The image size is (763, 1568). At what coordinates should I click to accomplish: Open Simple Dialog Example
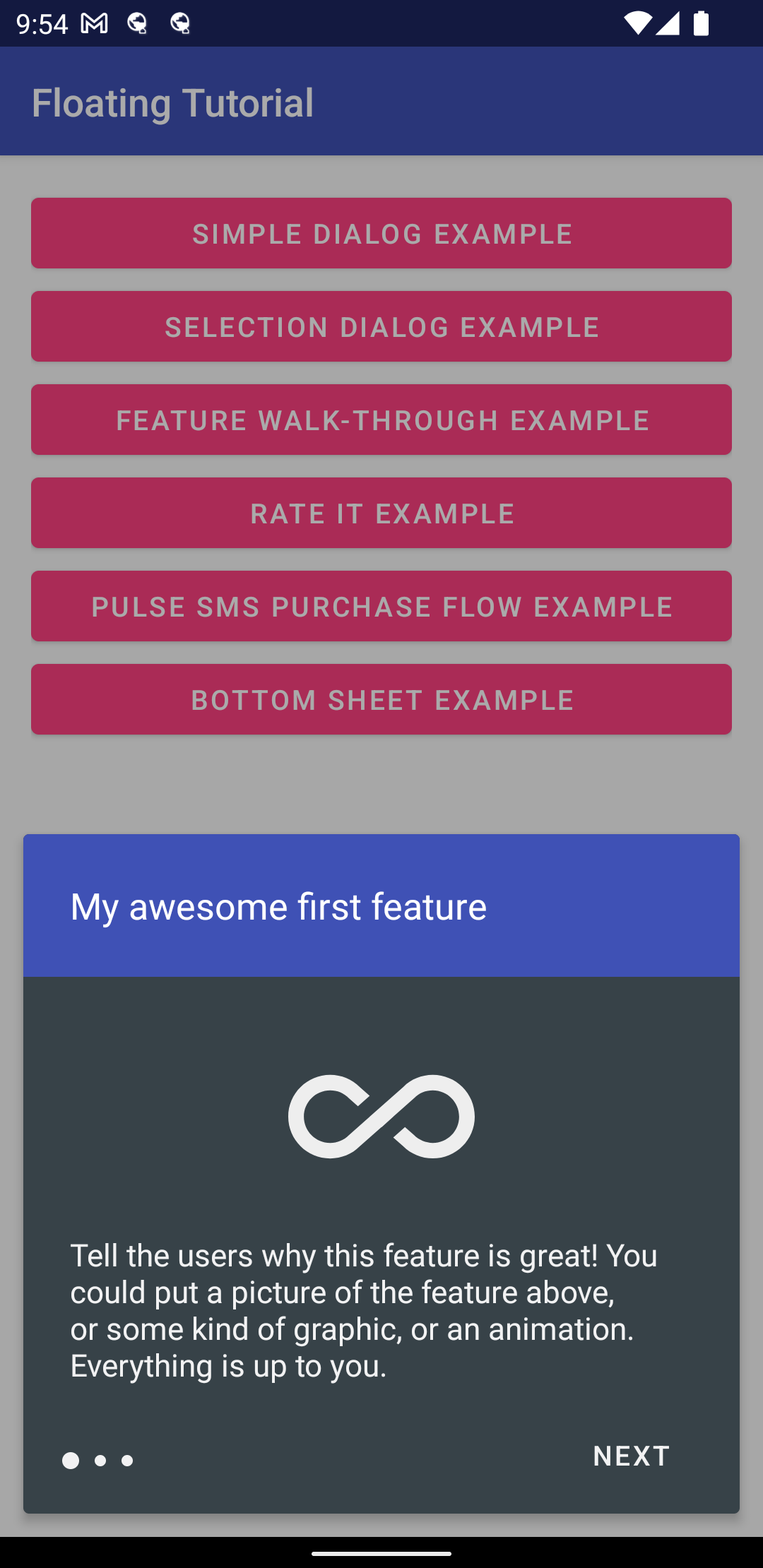(381, 233)
